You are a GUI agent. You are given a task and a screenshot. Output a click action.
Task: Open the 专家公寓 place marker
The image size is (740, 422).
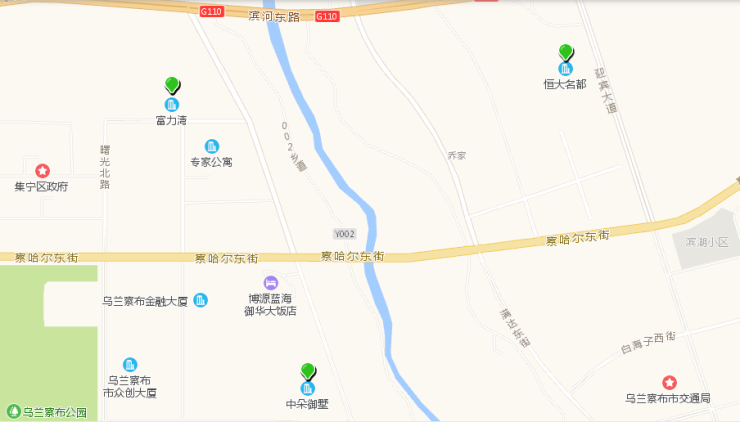[x=212, y=147]
